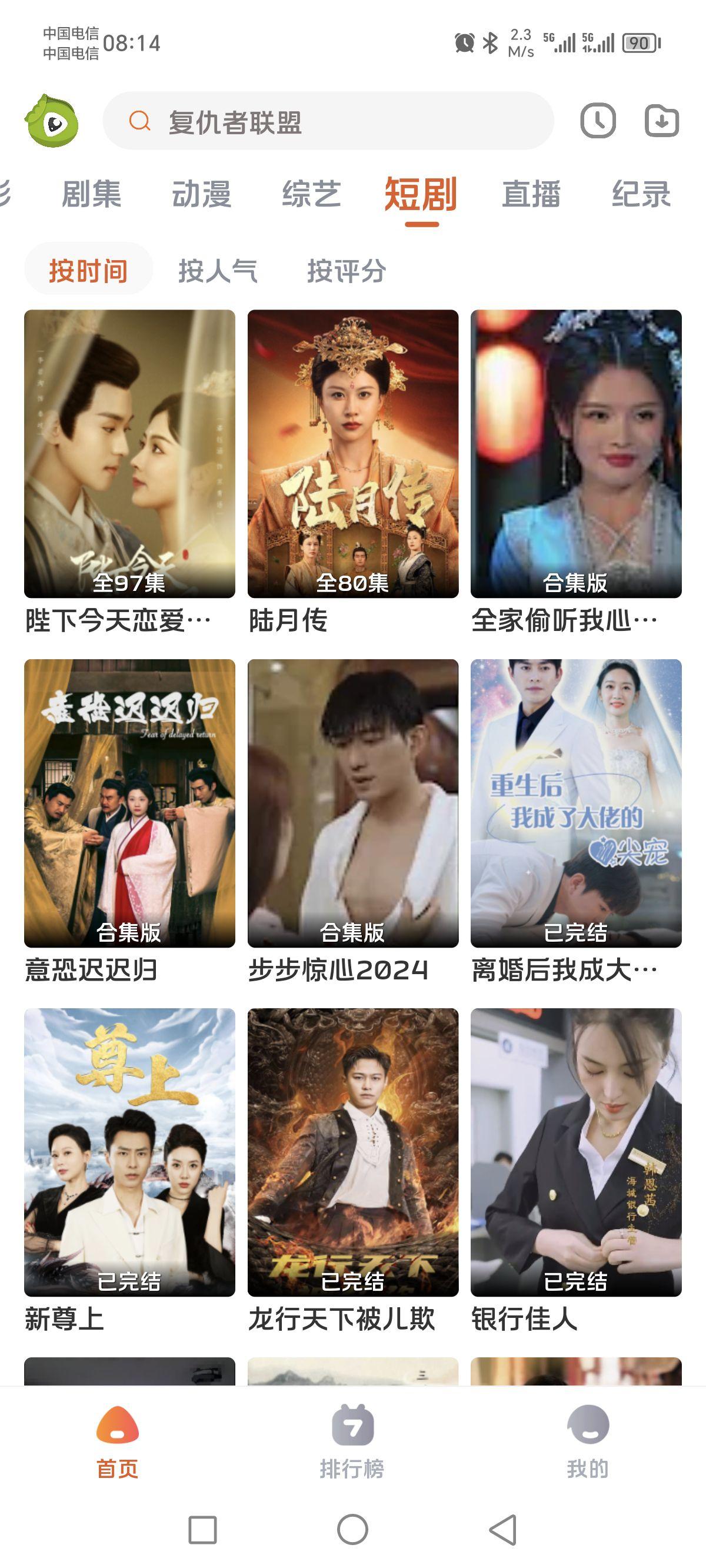Open the 步步惊心2024 poster thumbnail

tap(352, 803)
